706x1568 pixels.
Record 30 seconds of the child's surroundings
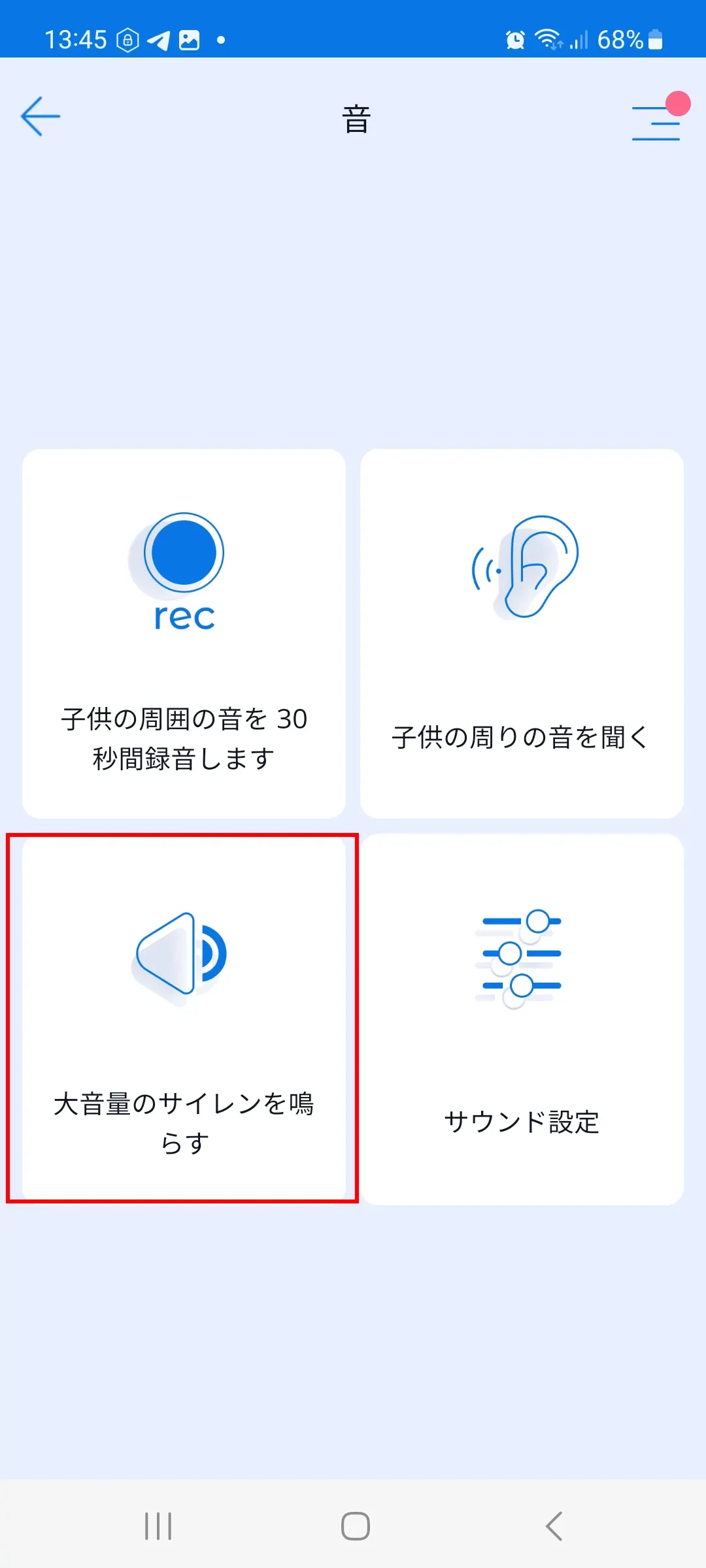click(x=184, y=633)
